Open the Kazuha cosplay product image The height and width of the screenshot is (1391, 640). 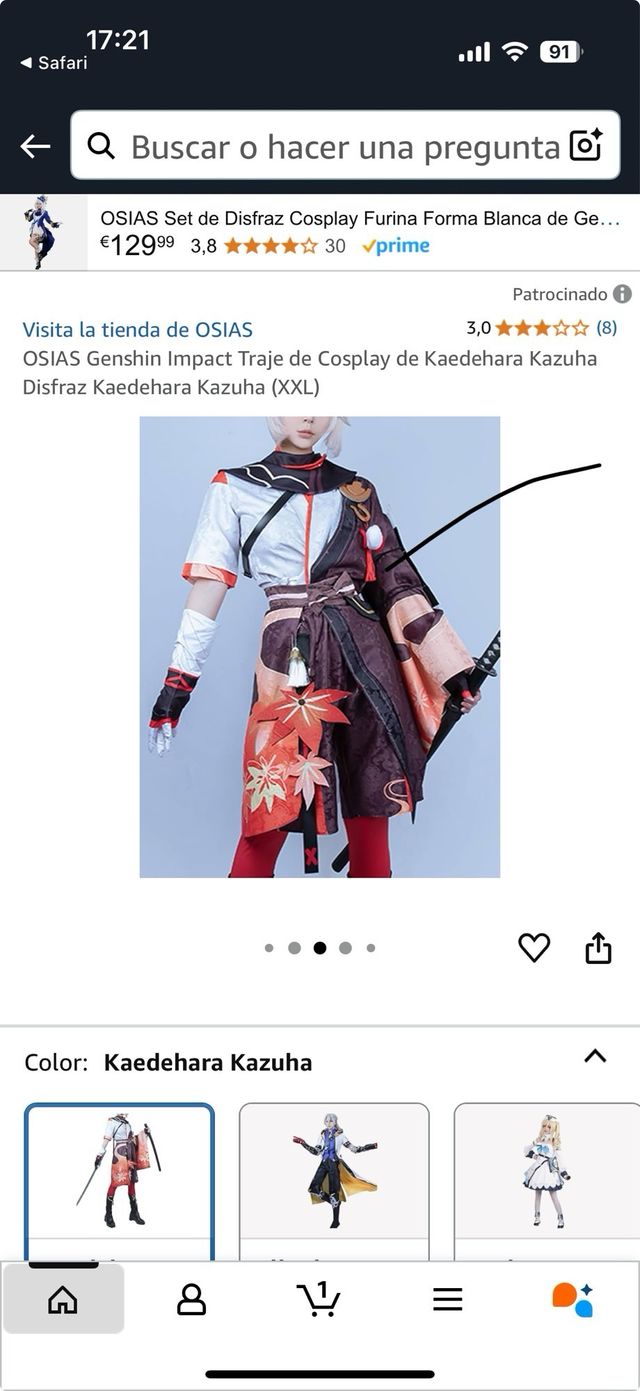click(x=319, y=647)
